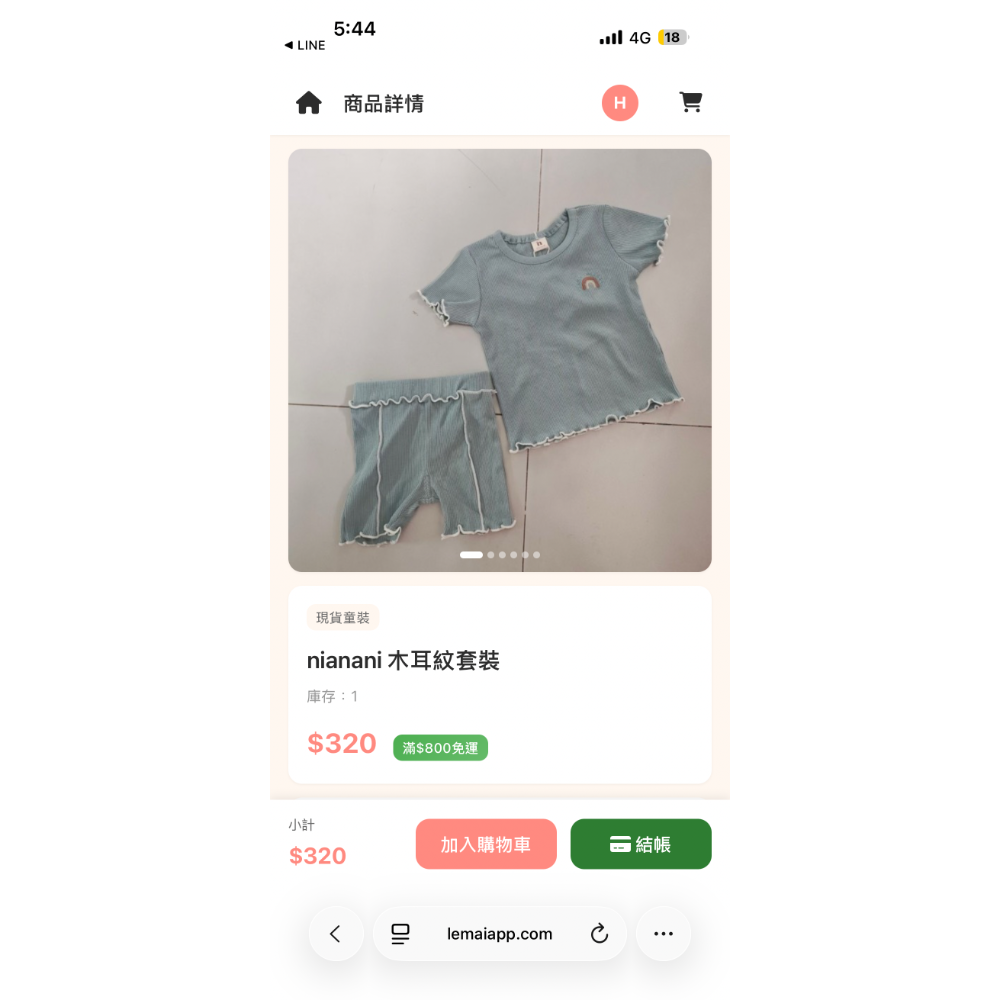Proceed with the 結帳 checkout button
Screen dimensions: 1000x1000
640,844
